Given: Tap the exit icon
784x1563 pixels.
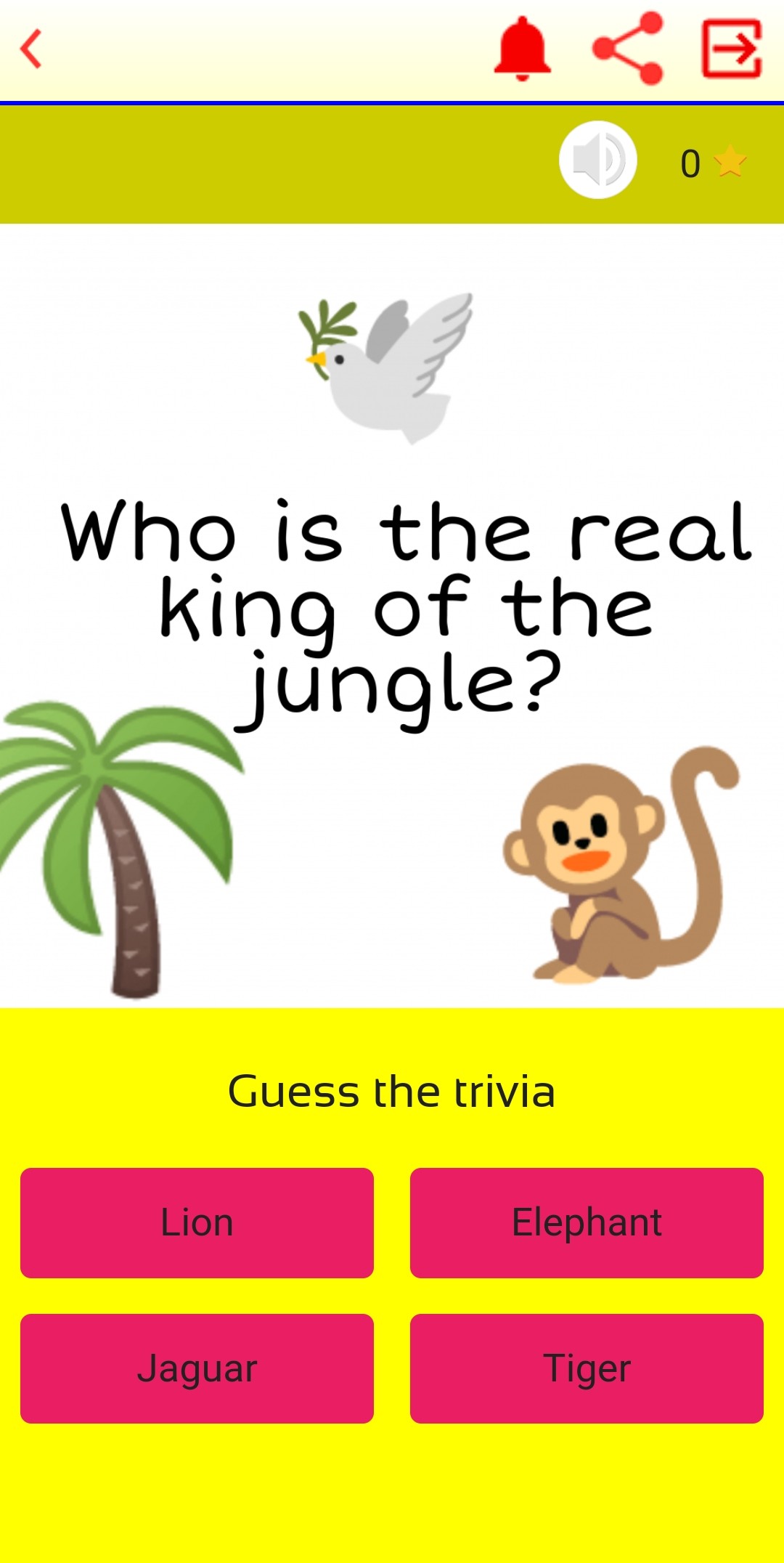Looking at the screenshot, I should (732, 48).
